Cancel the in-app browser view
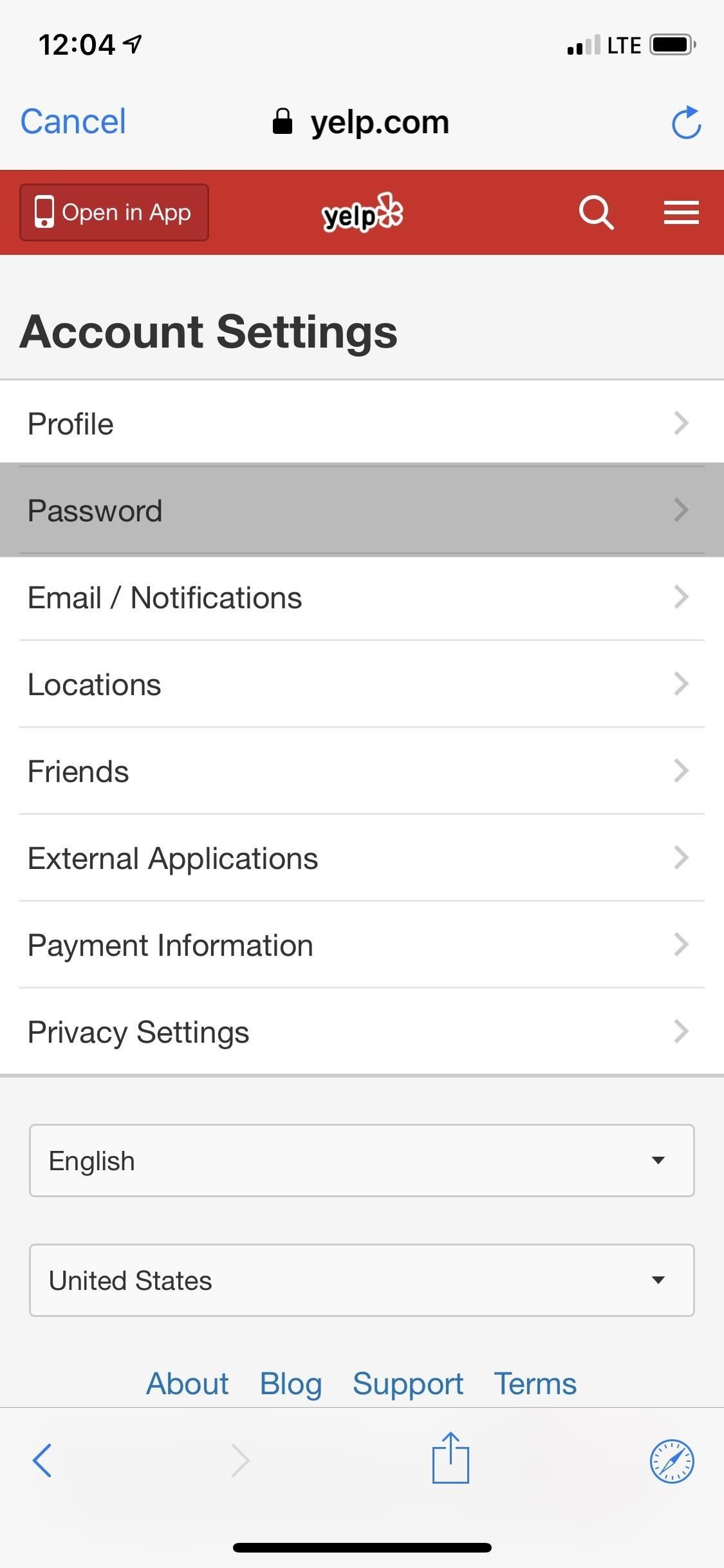 [73, 122]
